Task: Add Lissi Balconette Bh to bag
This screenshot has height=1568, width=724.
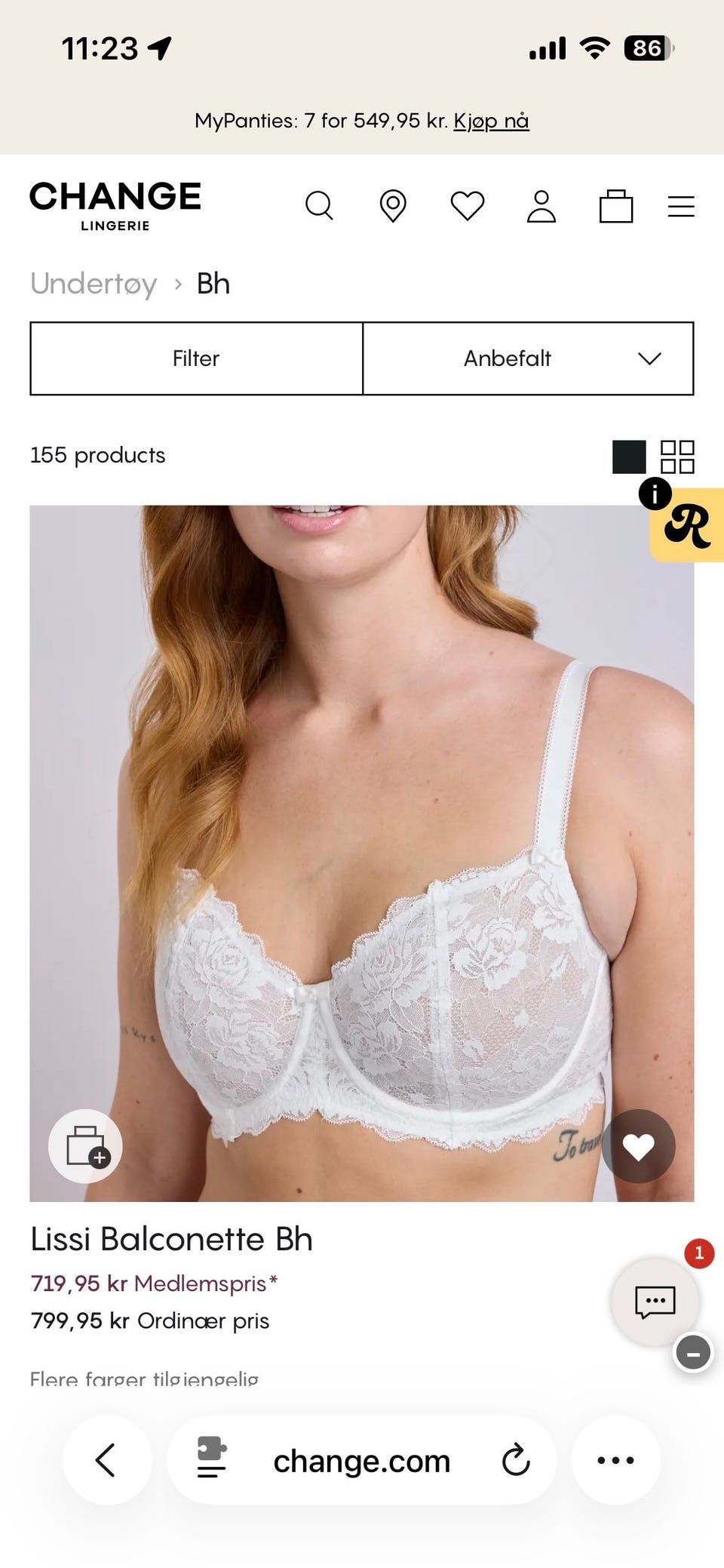Action: (85, 1146)
